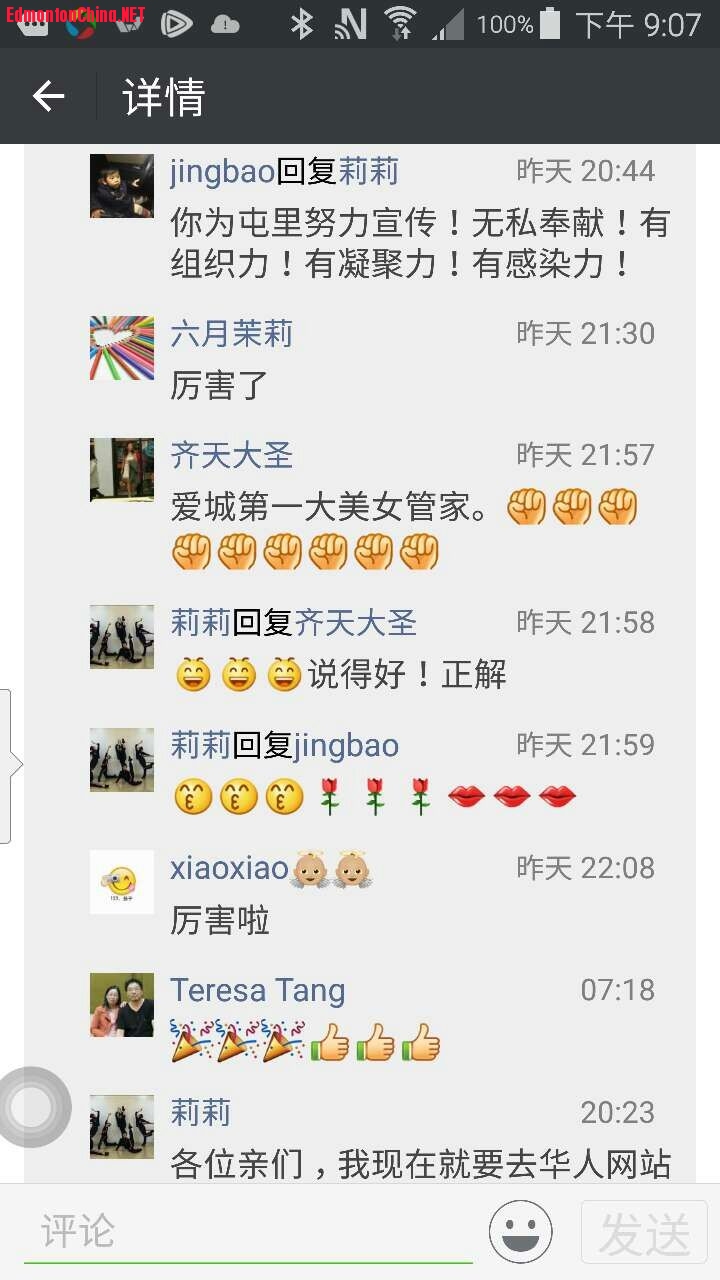
Task: Go back from the 详情 page
Action: pyautogui.click(x=48, y=97)
